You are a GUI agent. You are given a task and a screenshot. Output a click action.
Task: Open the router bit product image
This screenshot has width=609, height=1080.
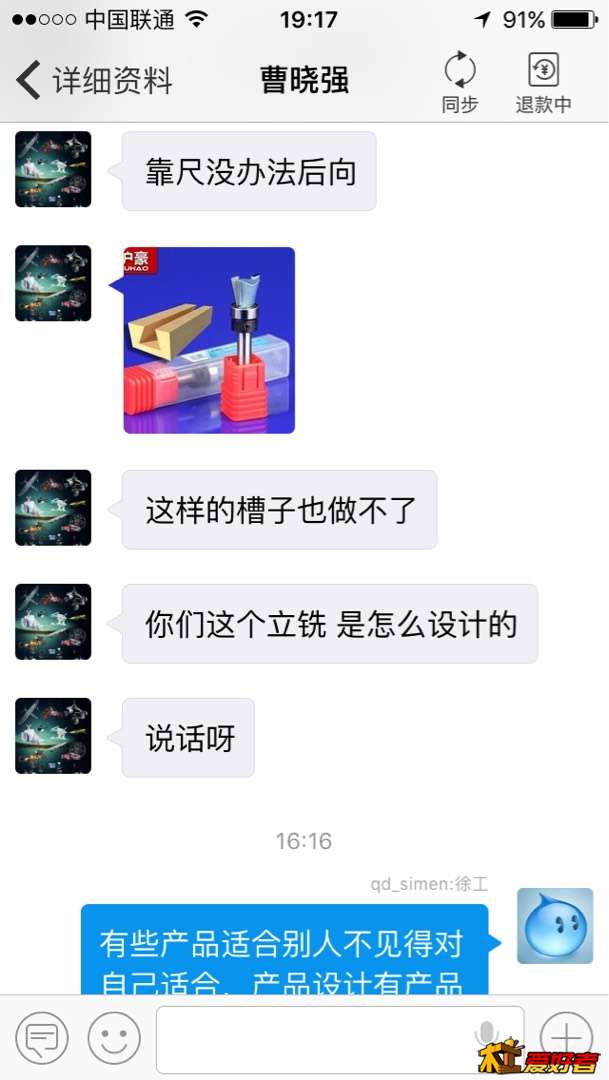click(209, 340)
